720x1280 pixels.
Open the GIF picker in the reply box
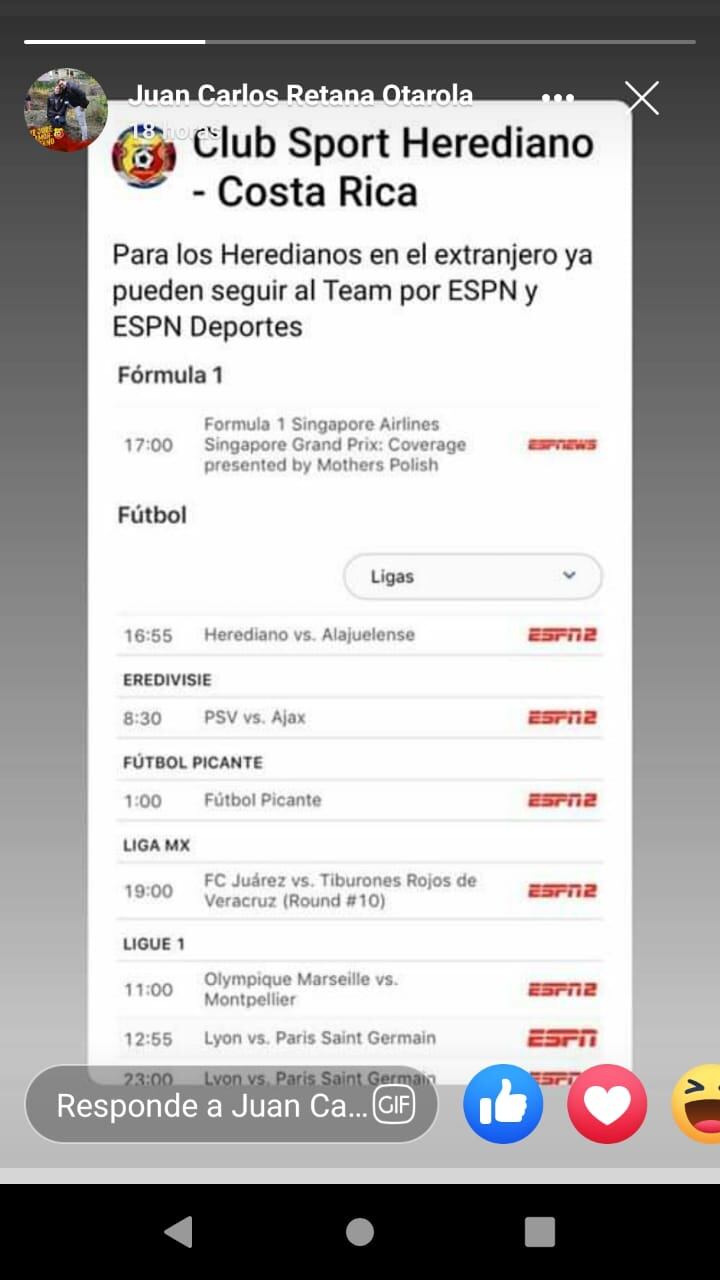(394, 1105)
